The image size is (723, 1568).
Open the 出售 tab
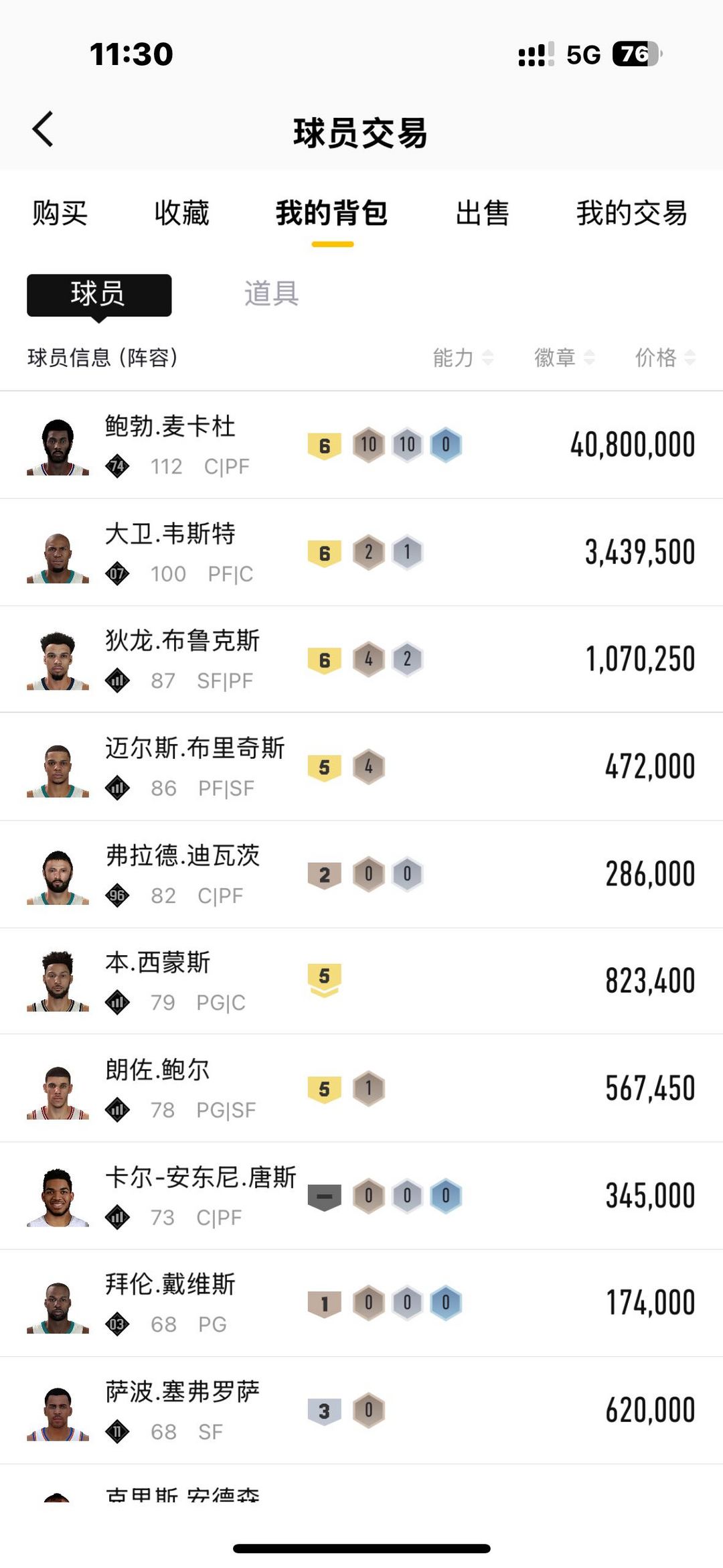point(482,213)
